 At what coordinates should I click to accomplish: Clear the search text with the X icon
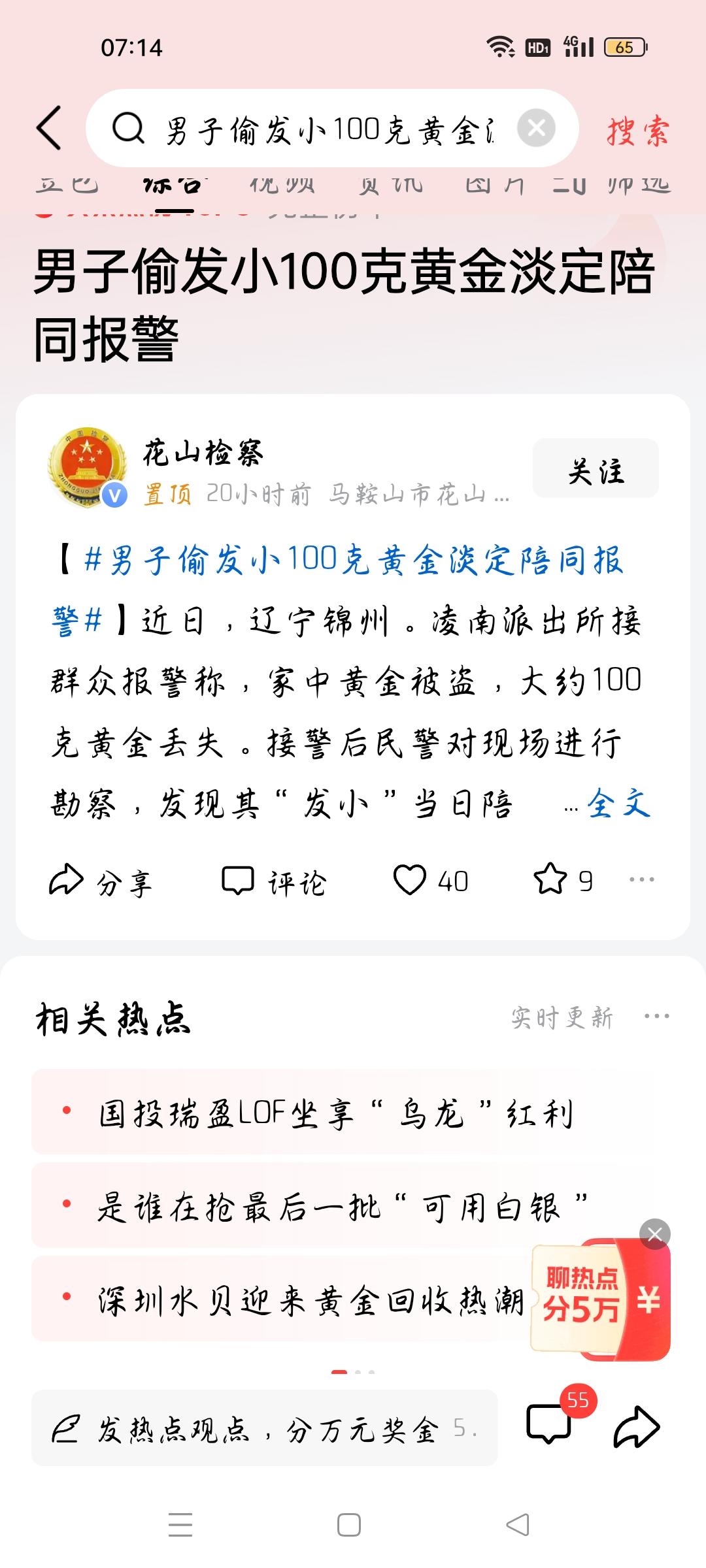536,128
